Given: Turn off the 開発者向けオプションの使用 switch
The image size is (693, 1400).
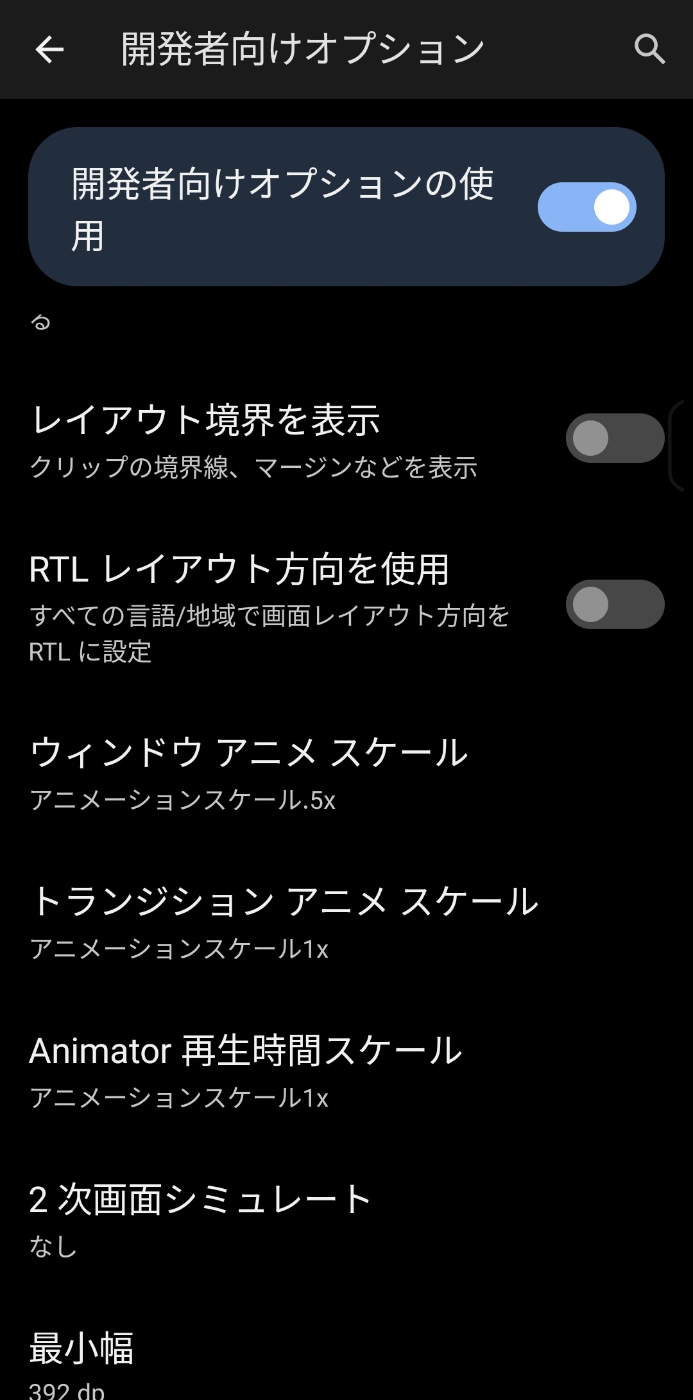Looking at the screenshot, I should pyautogui.click(x=587, y=207).
